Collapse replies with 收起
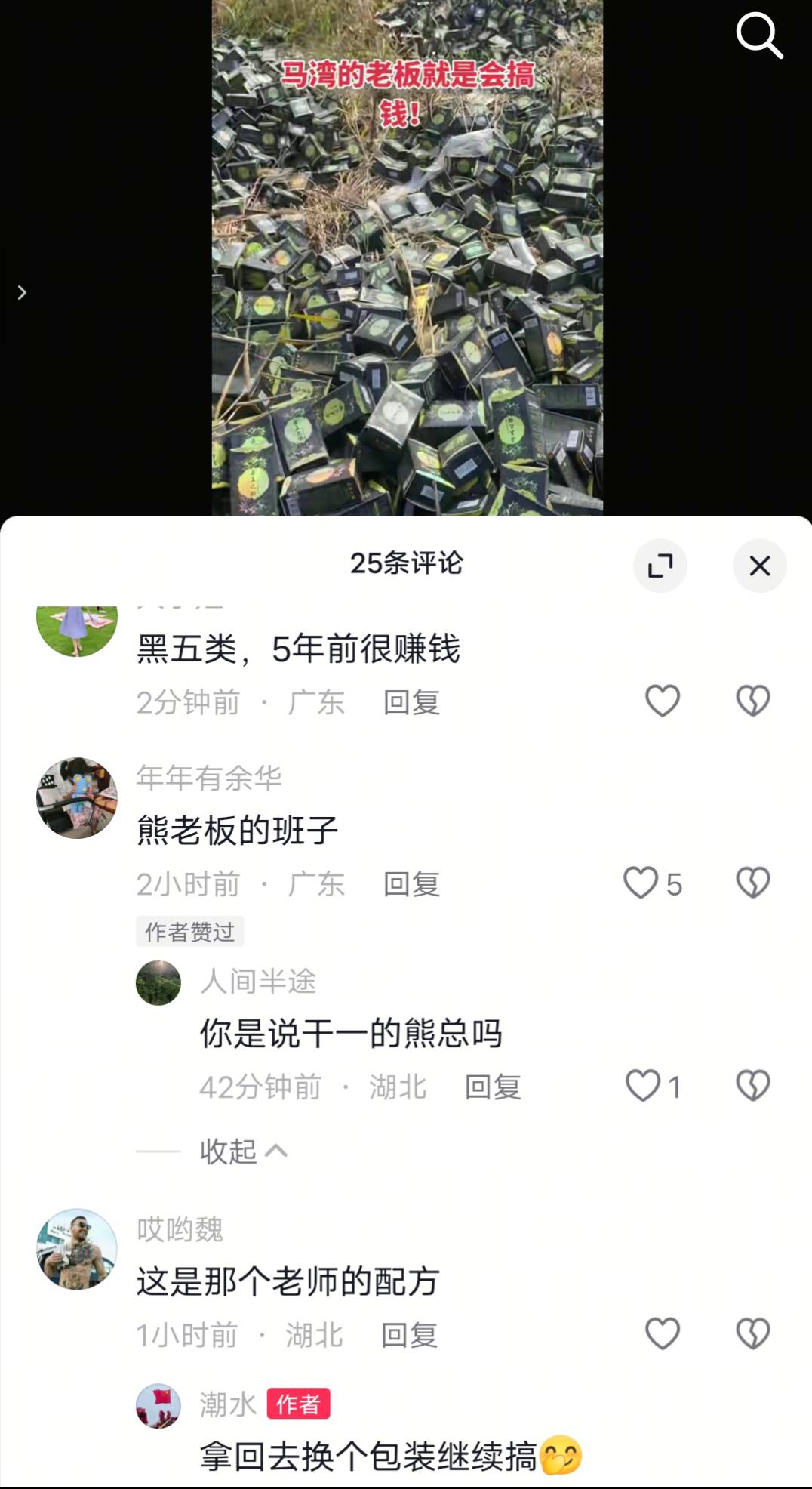The image size is (812, 1489). (243, 1151)
